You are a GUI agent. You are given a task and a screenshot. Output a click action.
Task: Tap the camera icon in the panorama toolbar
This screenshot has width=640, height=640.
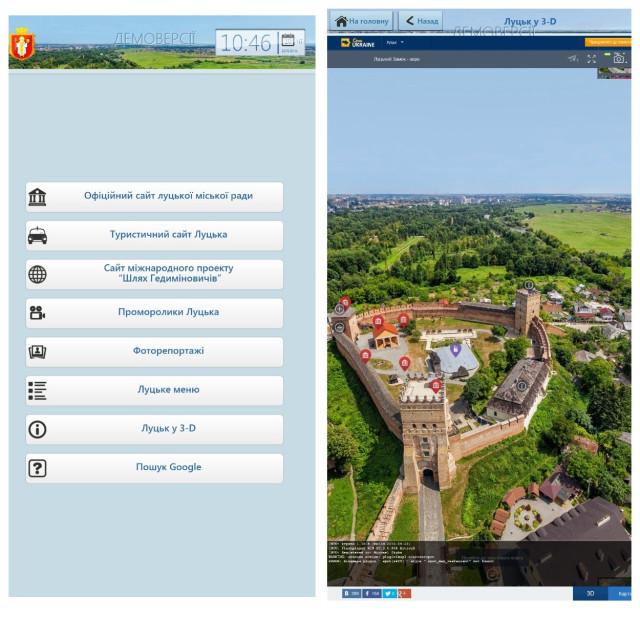coord(619,59)
